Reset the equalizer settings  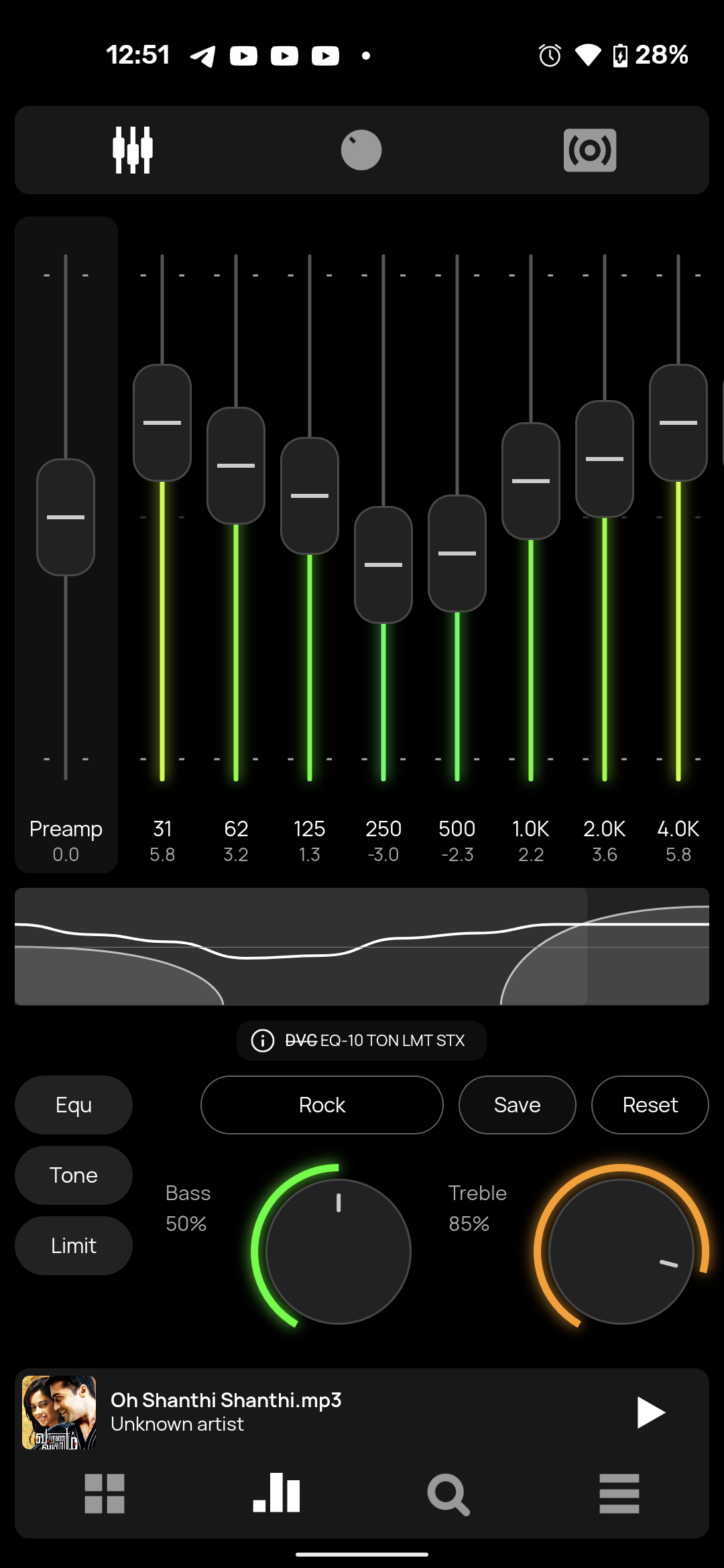tap(650, 1105)
